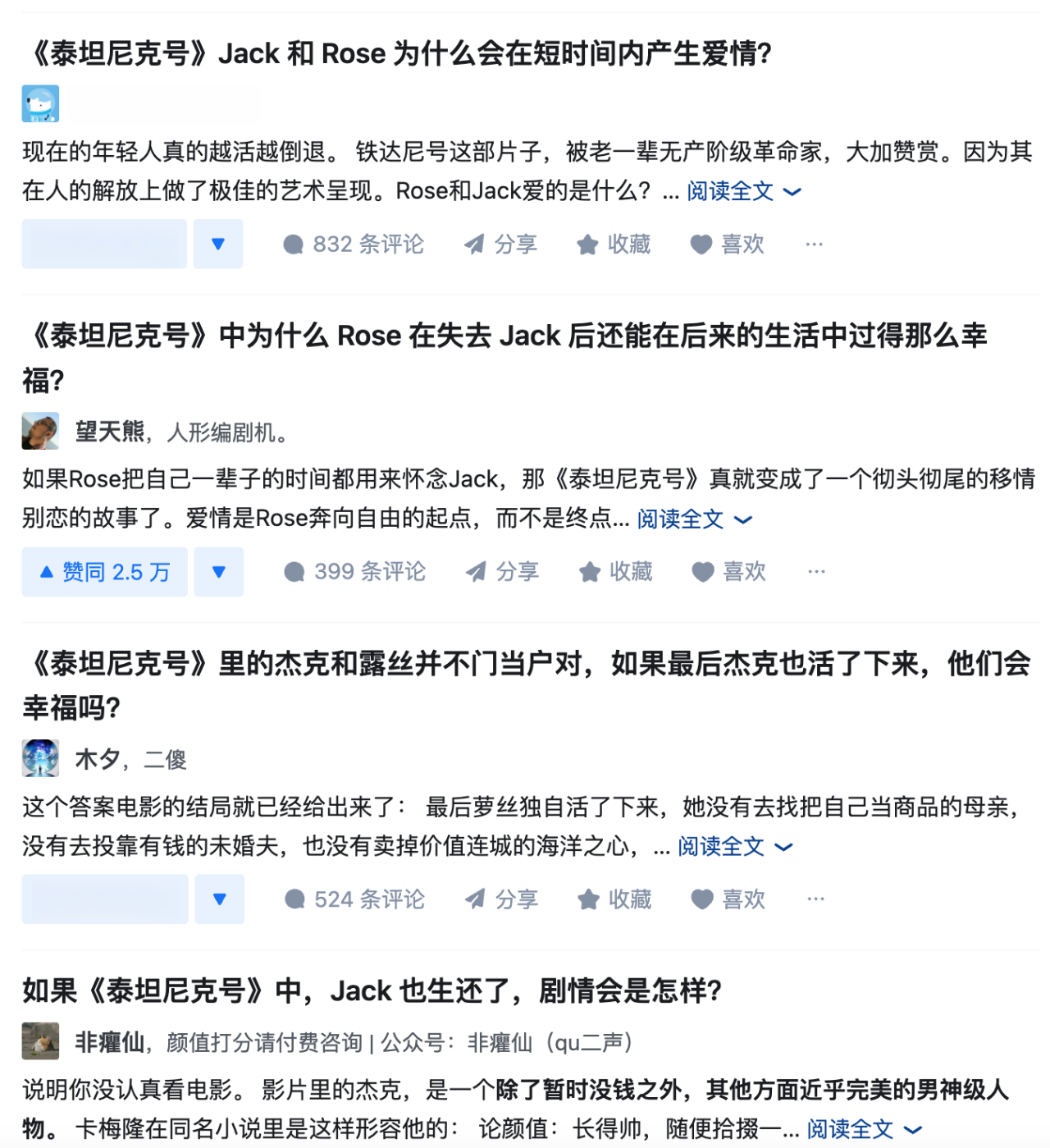The image size is (1050, 1148).
Task: Open the 832 条评论 comments
Action: 354,244
